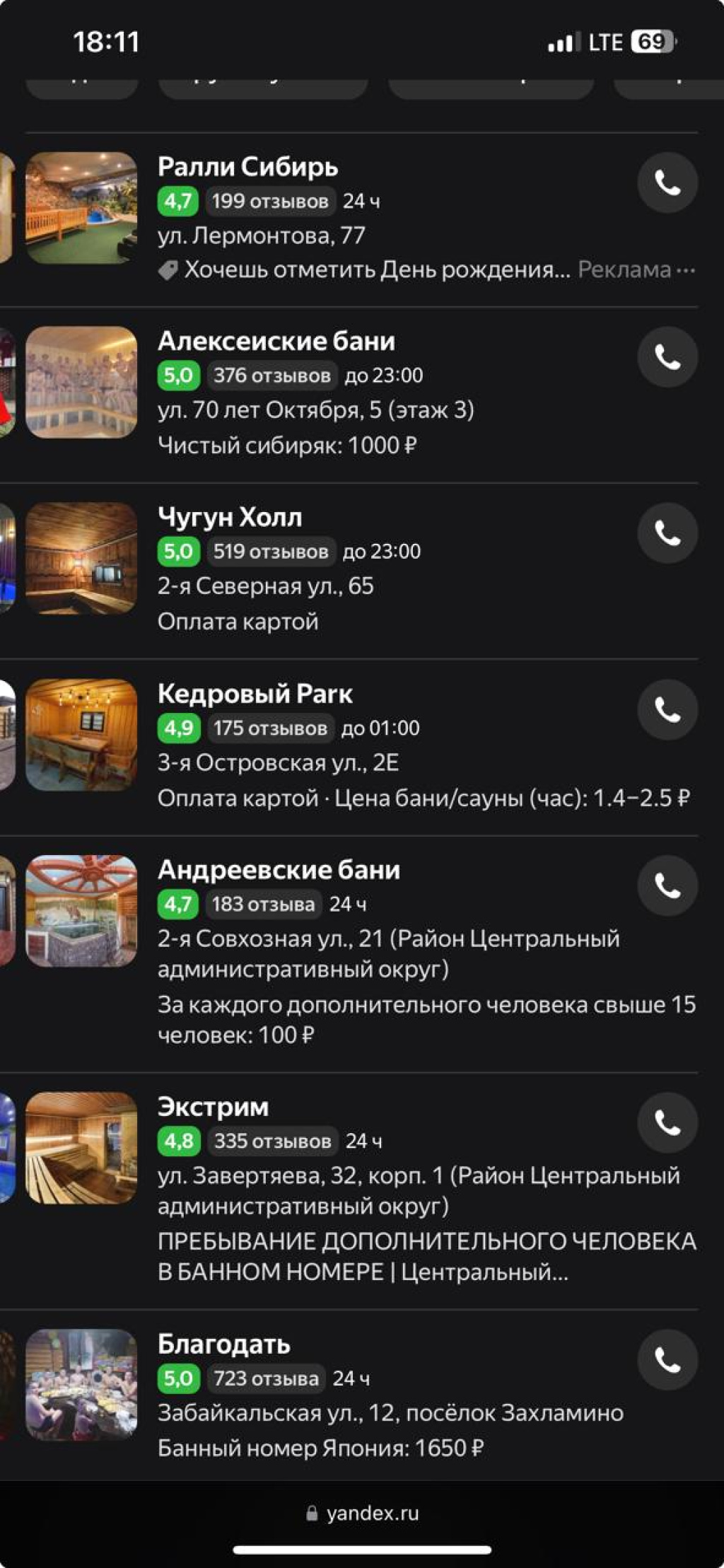This screenshot has height=1568, width=724.
Task: Open the Экстрим listing
Action: (x=213, y=1107)
